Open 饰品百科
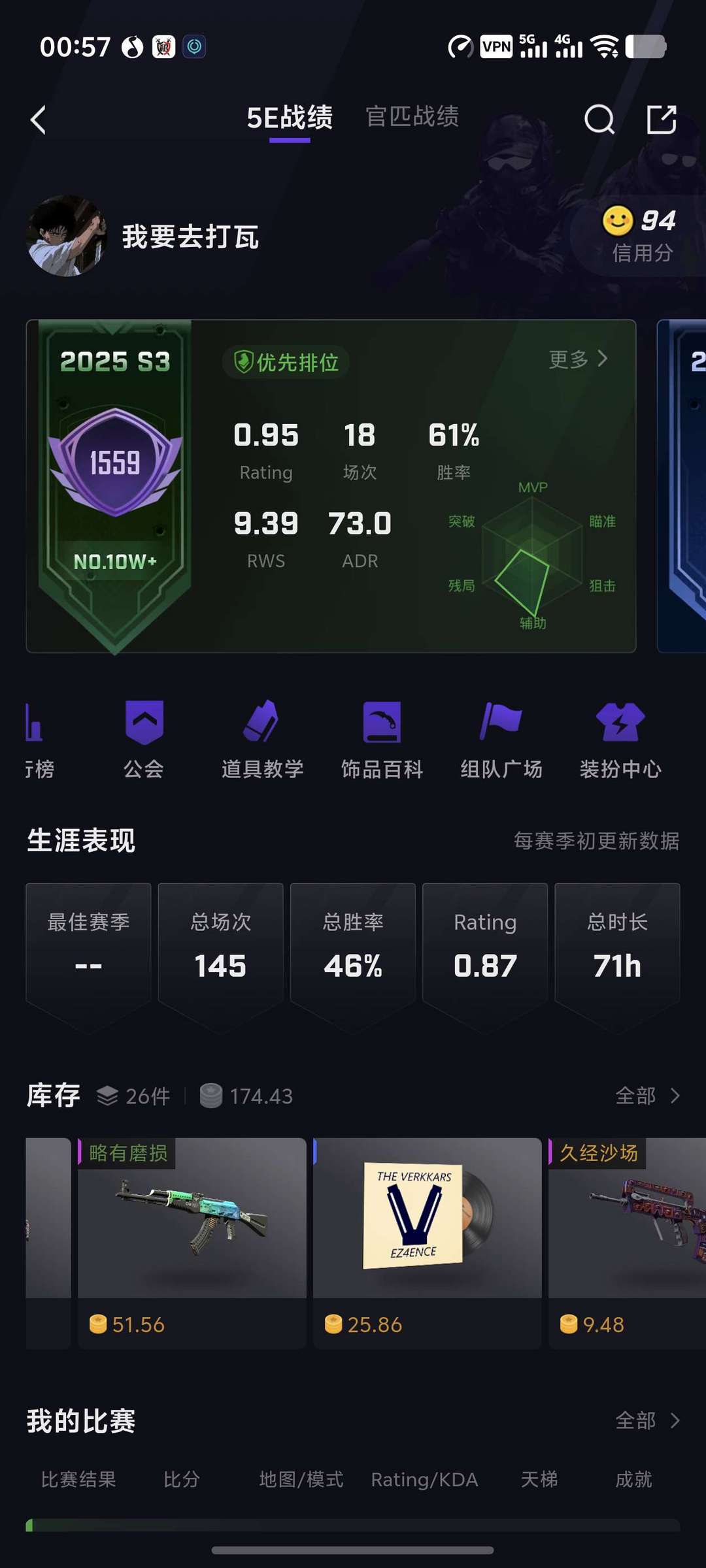This screenshot has width=706, height=1568. pyautogui.click(x=382, y=740)
